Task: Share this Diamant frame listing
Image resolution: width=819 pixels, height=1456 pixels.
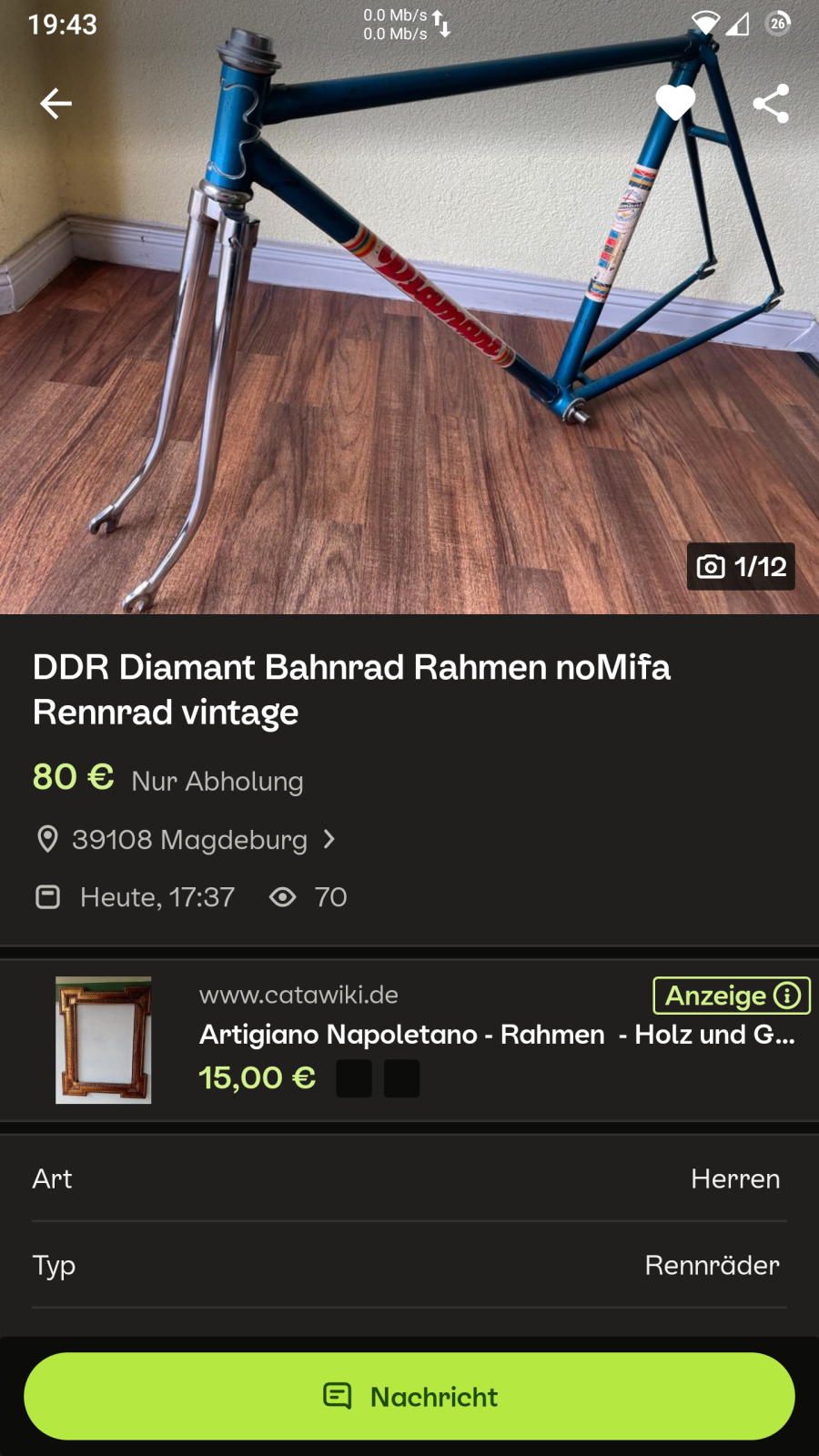Action: coord(771,104)
